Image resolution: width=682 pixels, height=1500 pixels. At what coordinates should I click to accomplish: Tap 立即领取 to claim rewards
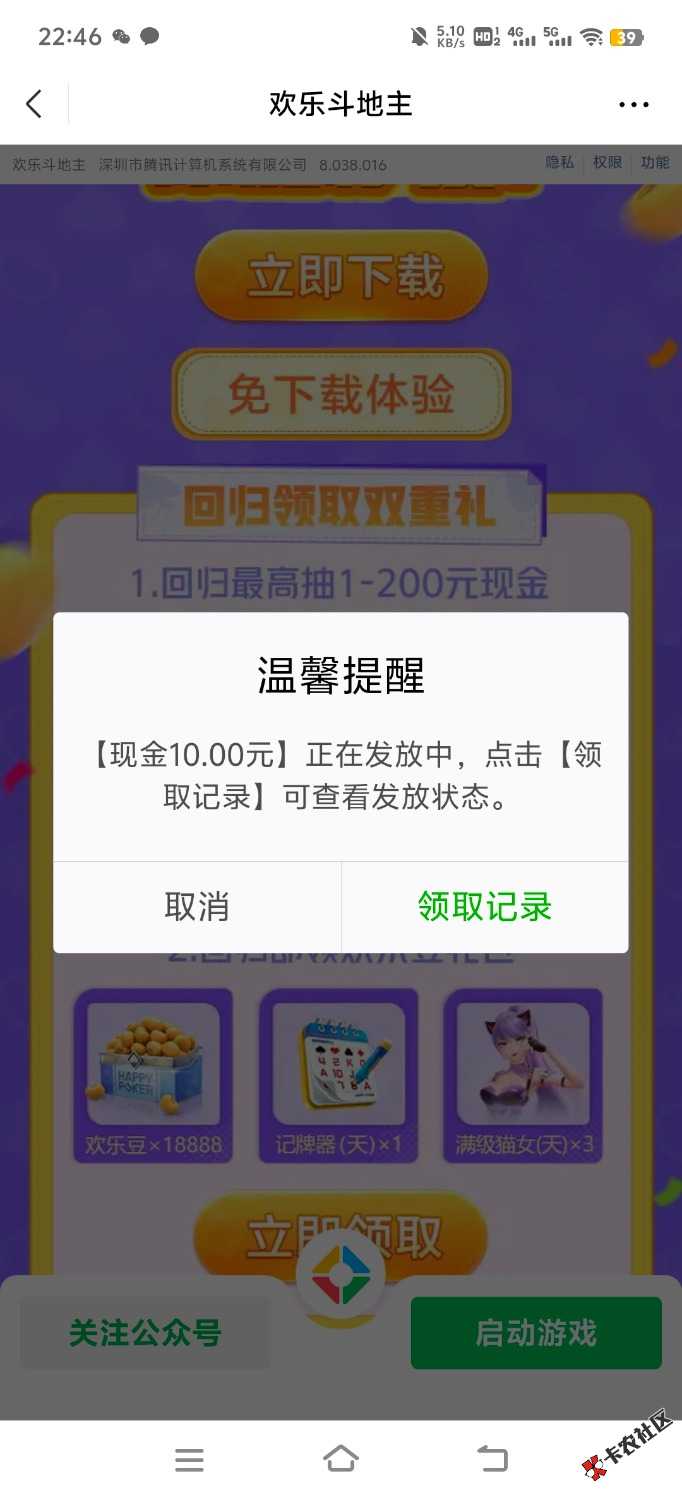click(x=341, y=1236)
